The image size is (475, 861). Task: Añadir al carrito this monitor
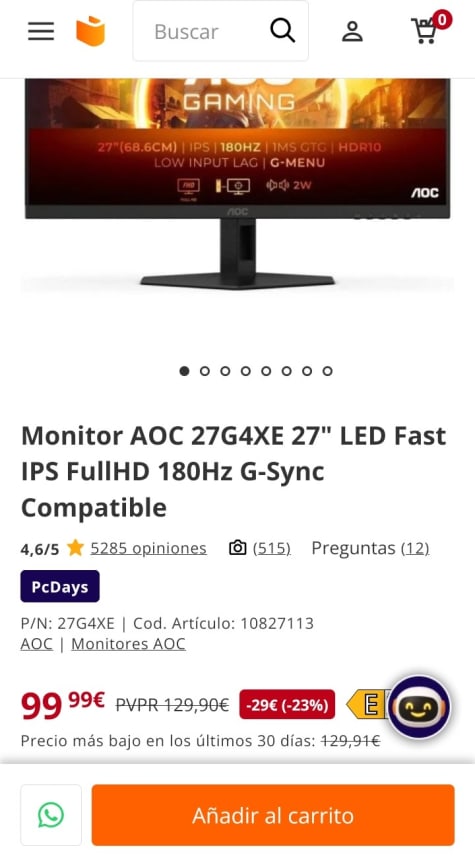pos(273,815)
